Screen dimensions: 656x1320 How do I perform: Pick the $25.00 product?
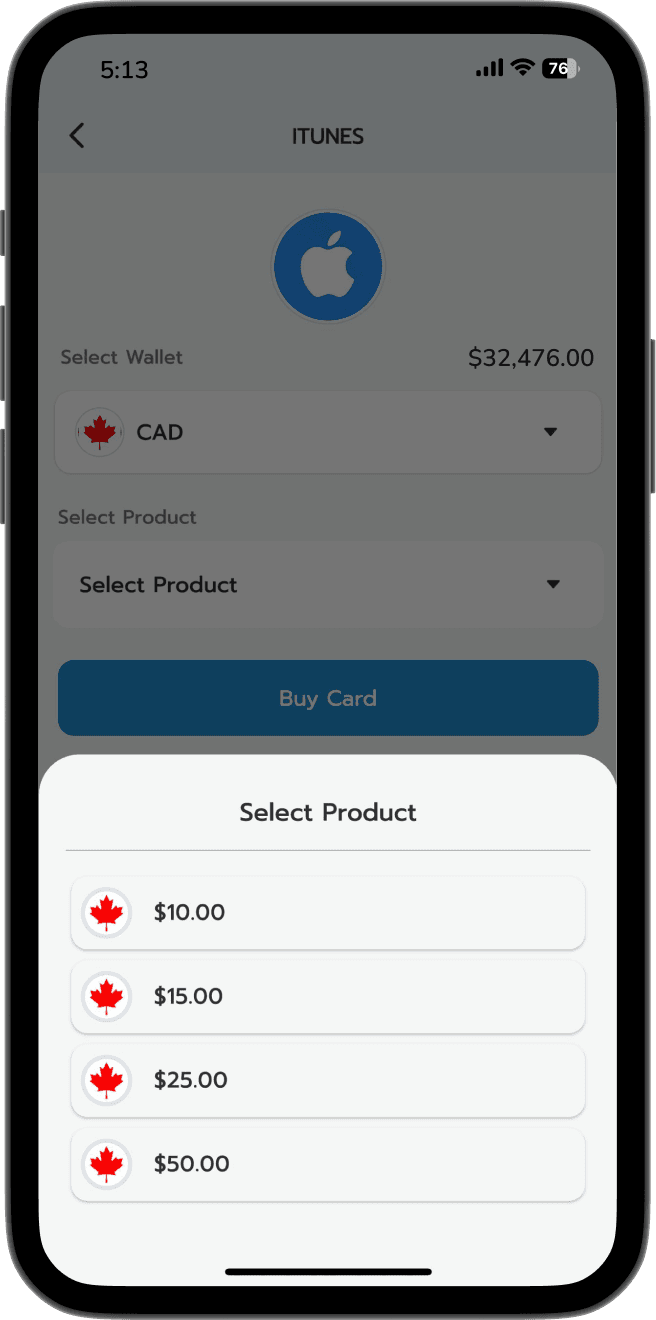pos(327,1081)
